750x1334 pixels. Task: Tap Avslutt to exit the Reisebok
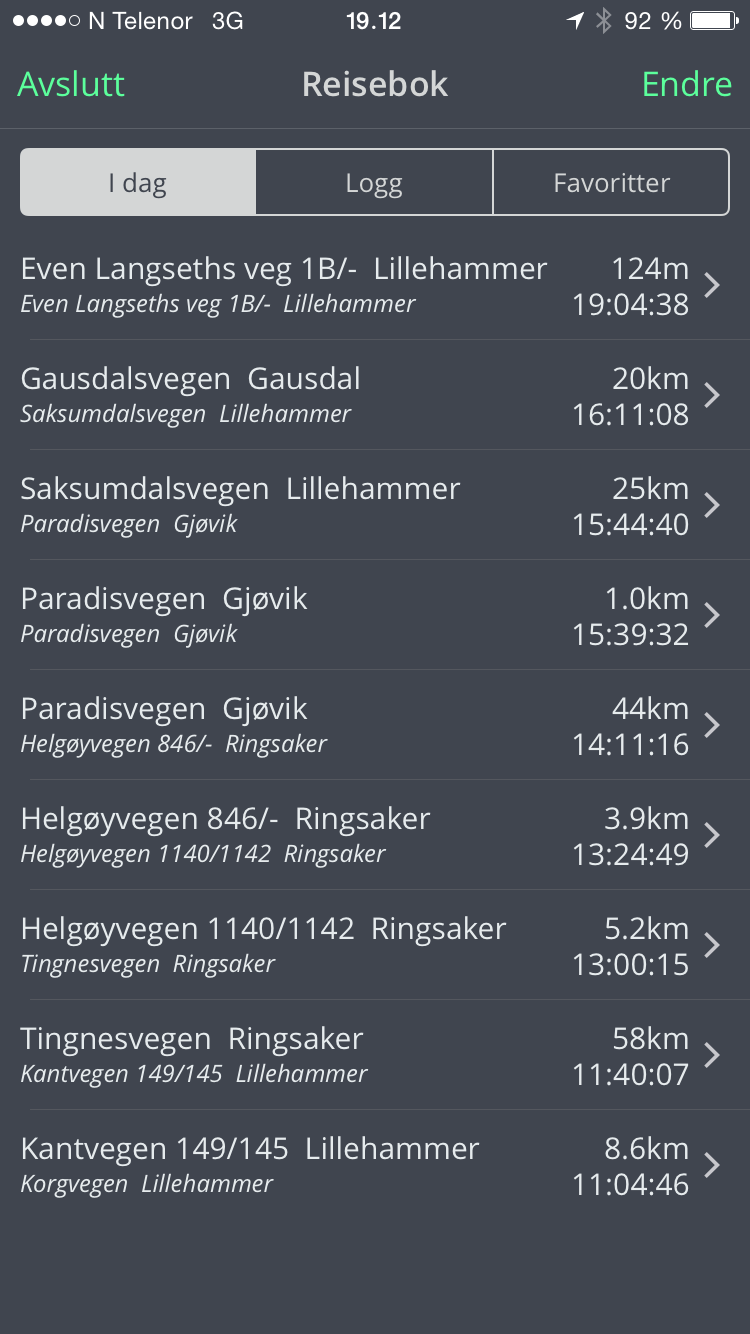click(x=71, y=84)
